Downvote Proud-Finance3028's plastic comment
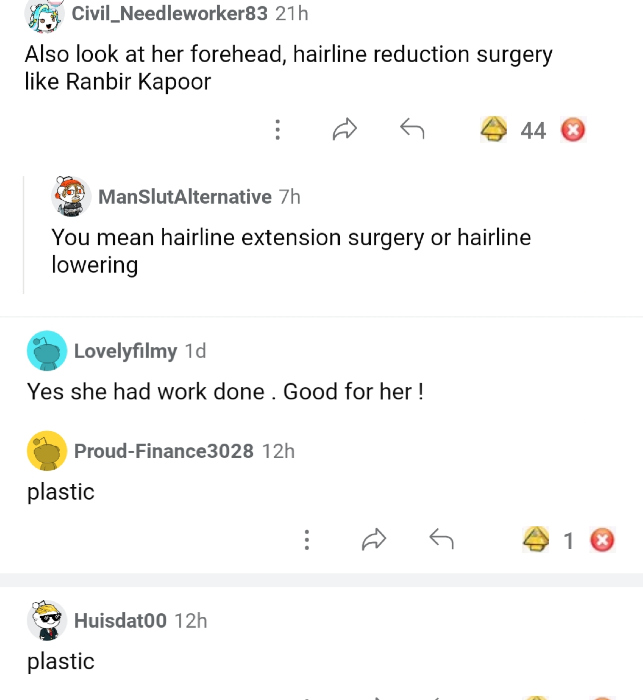The image size is (643, 700). click(x=602, y=541)
